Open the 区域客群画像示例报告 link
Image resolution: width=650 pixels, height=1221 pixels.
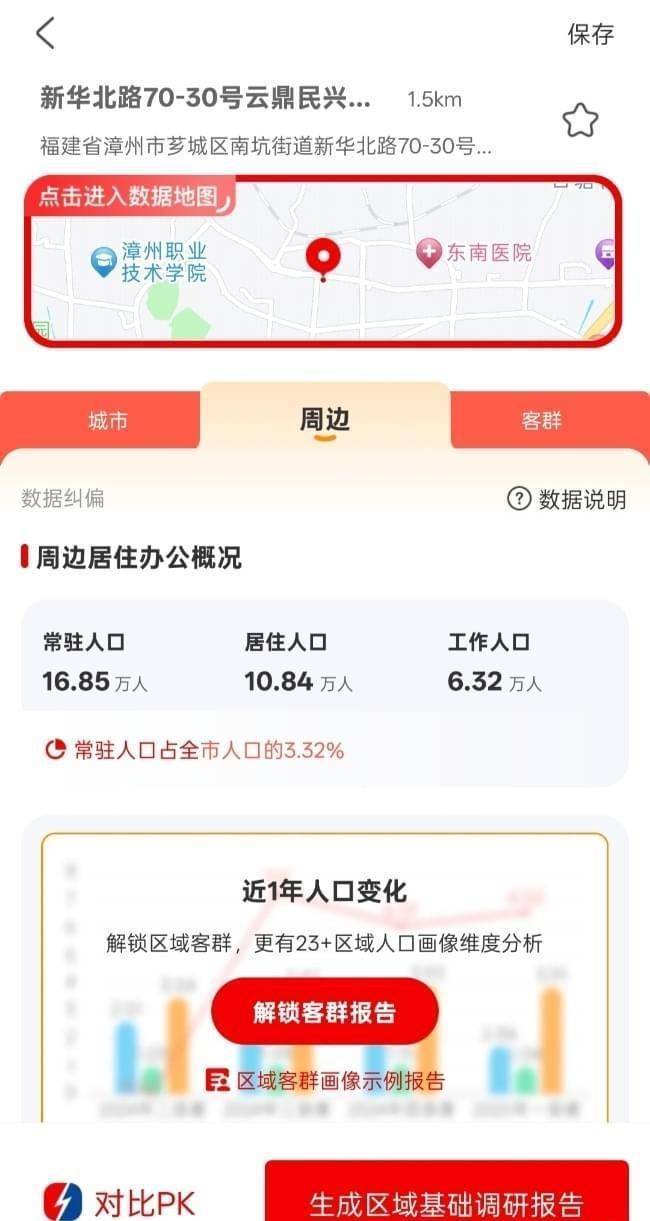point(325,1080)
